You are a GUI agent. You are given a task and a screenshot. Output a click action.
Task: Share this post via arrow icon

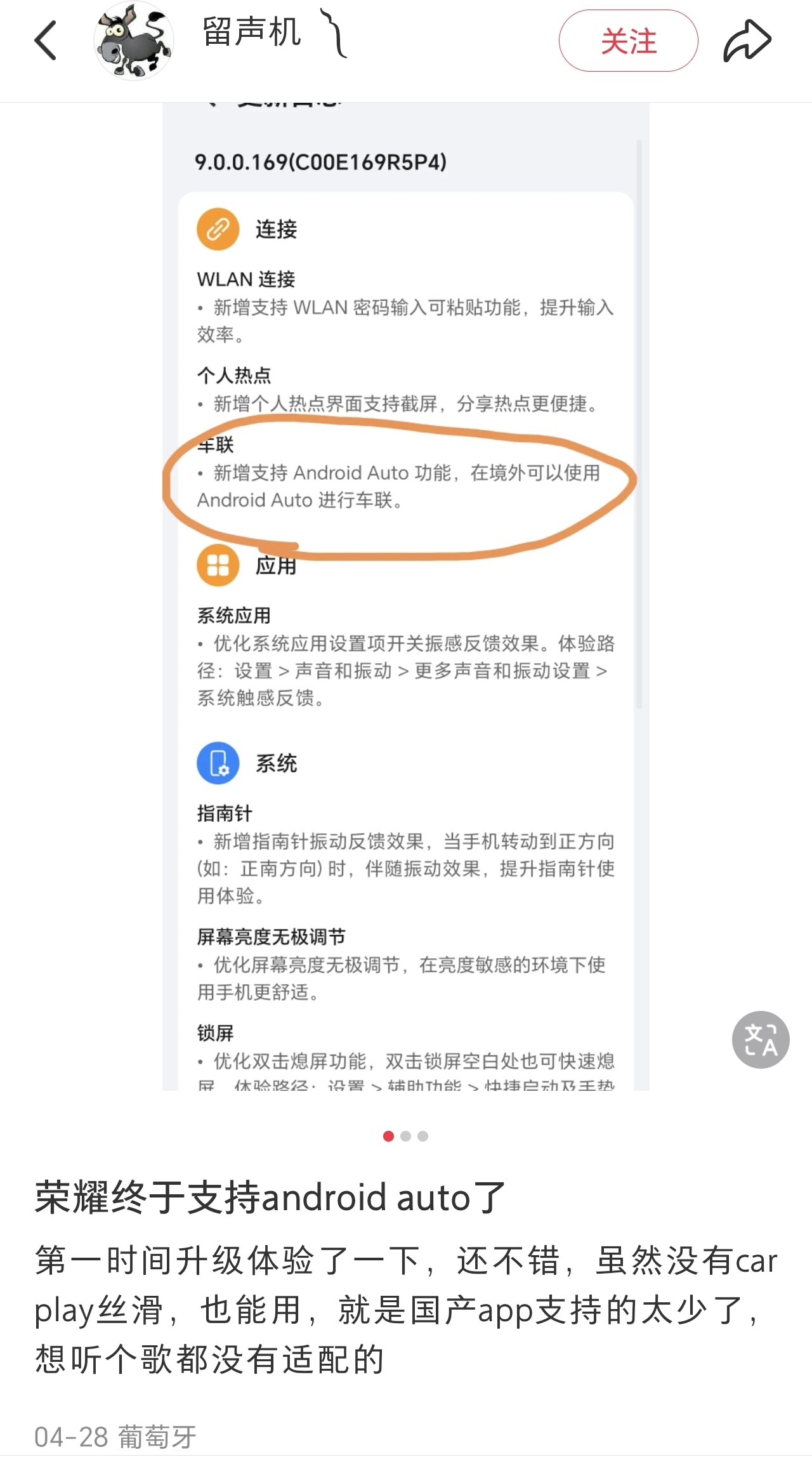pyautogui.click(x=747, y=41)
